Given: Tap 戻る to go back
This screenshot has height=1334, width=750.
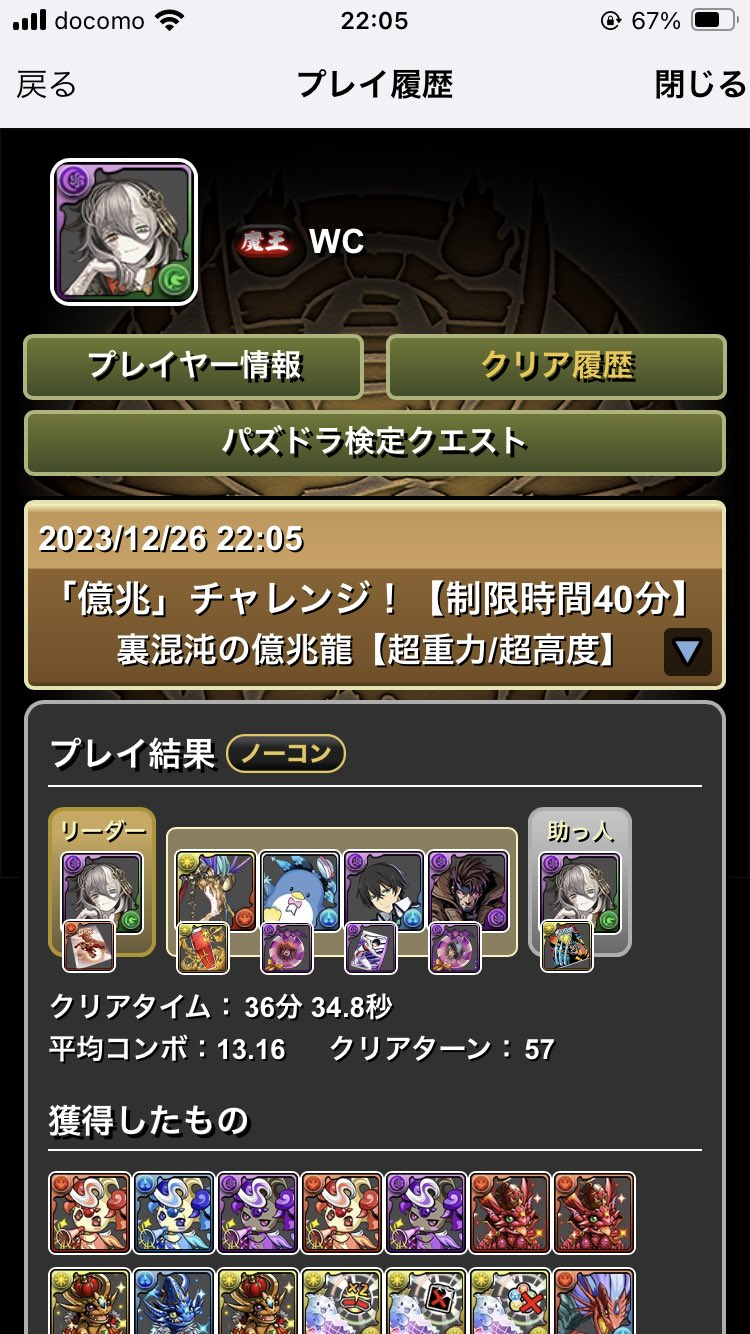Looking at the screenshot, I should tap(46, 84).
